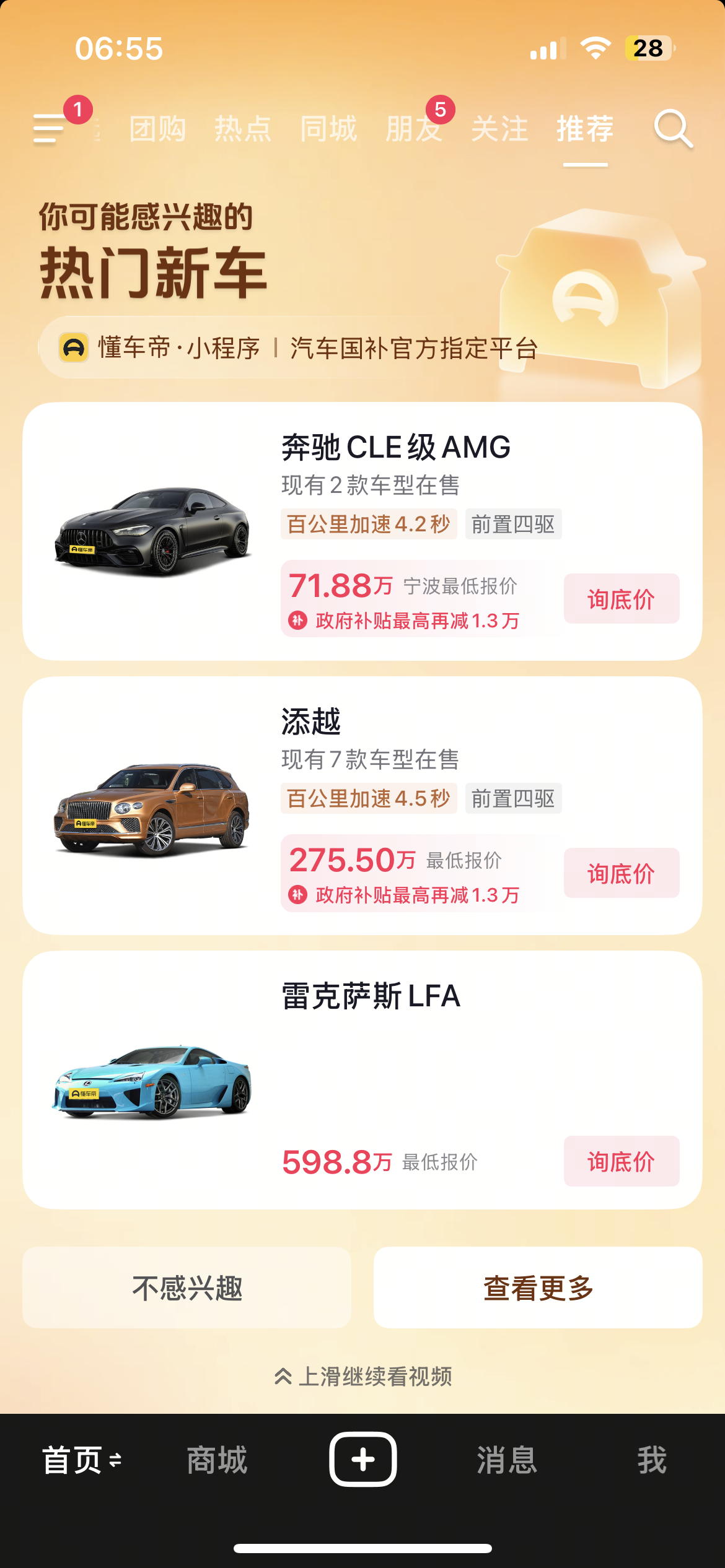Switch to the 同城 tab
Viewport: 725px width, 1568px height.
pyautogui.click(x=328, y=129)
